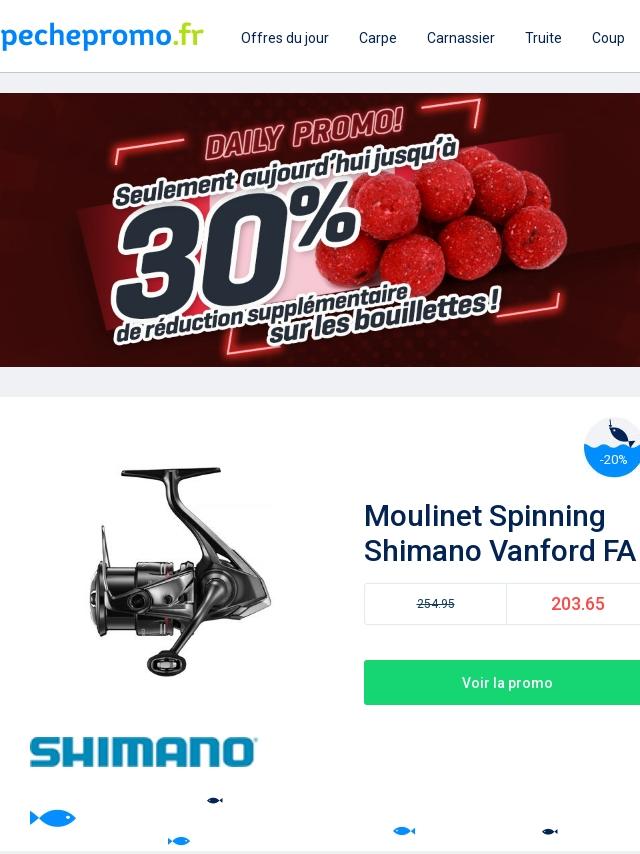View the Shimano Vanford FA reel image

pos(180,570)
